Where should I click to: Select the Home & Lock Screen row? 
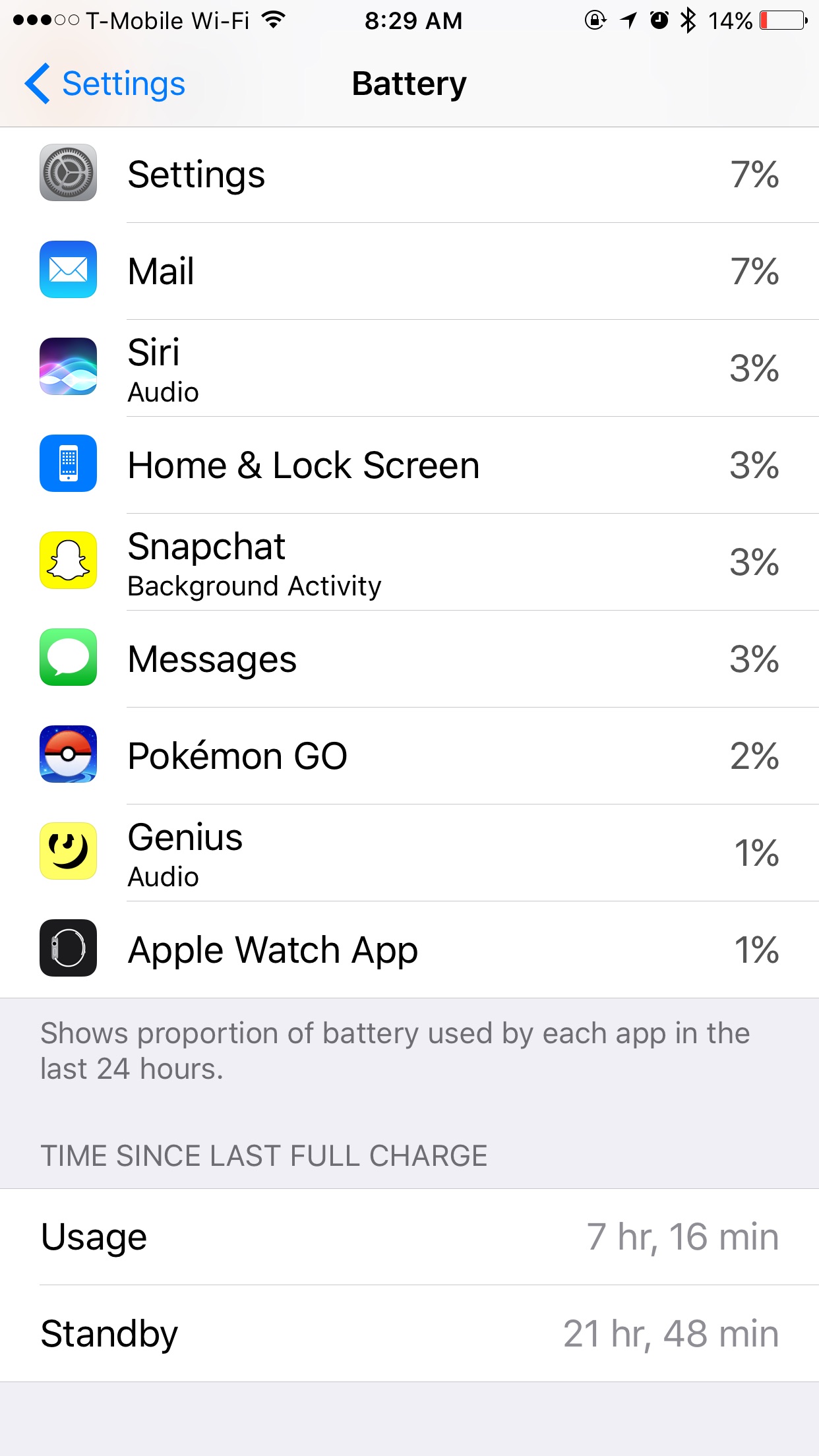coord(409,465)
